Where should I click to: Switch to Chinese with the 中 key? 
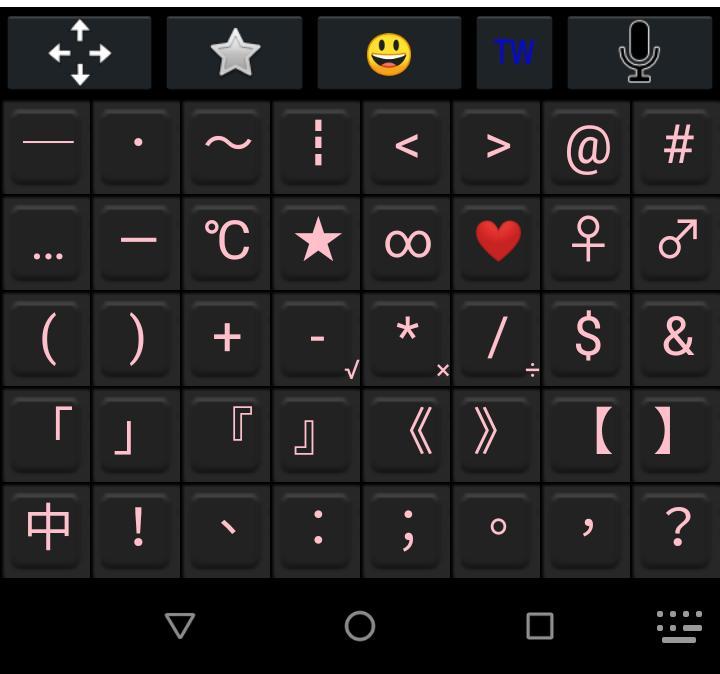pos(47,530)
